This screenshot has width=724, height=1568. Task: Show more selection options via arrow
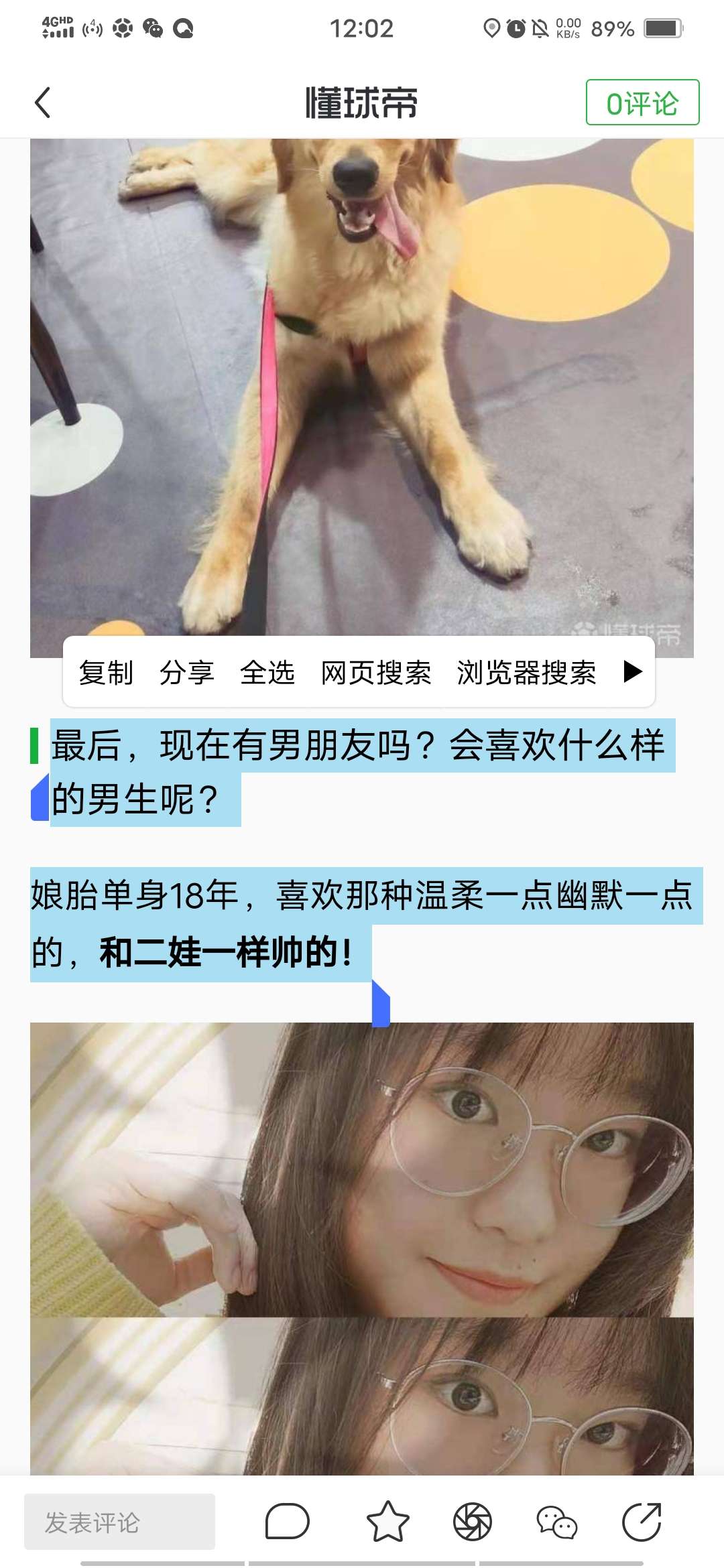(x=632, y=671)
